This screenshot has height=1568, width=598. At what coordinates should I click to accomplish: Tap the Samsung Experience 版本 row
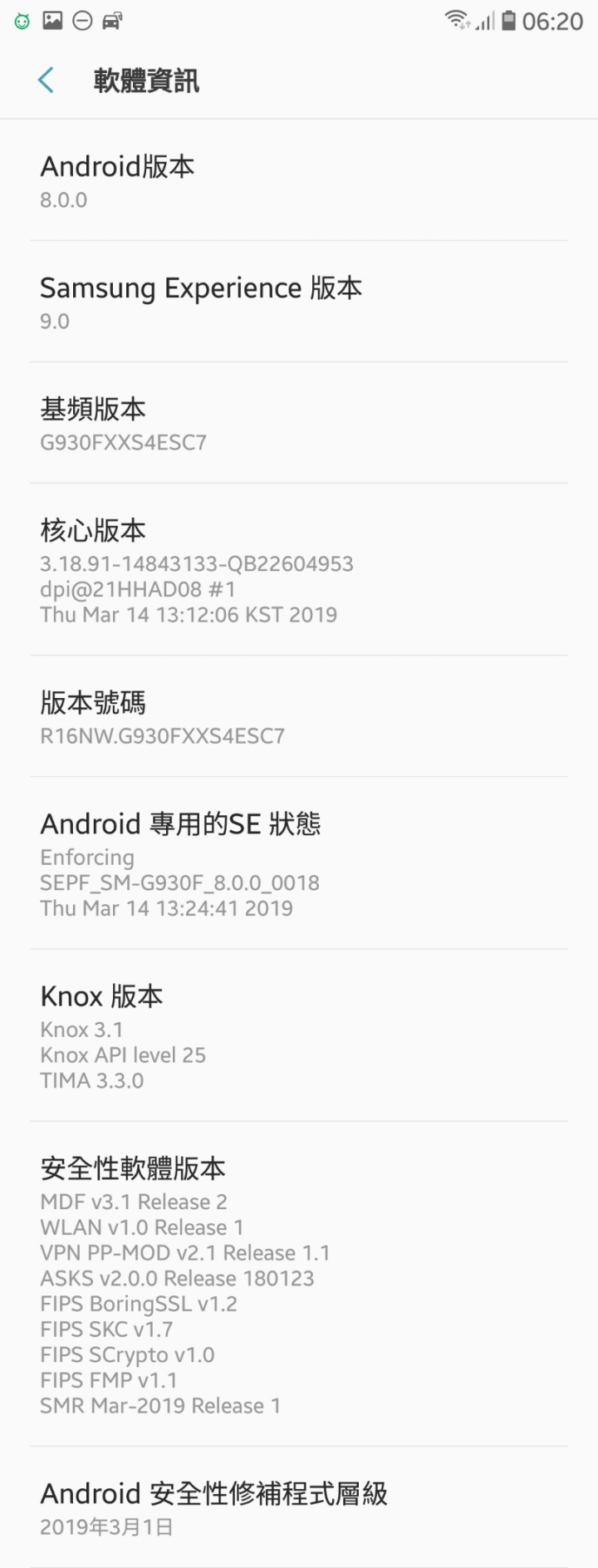pos(299,302)
